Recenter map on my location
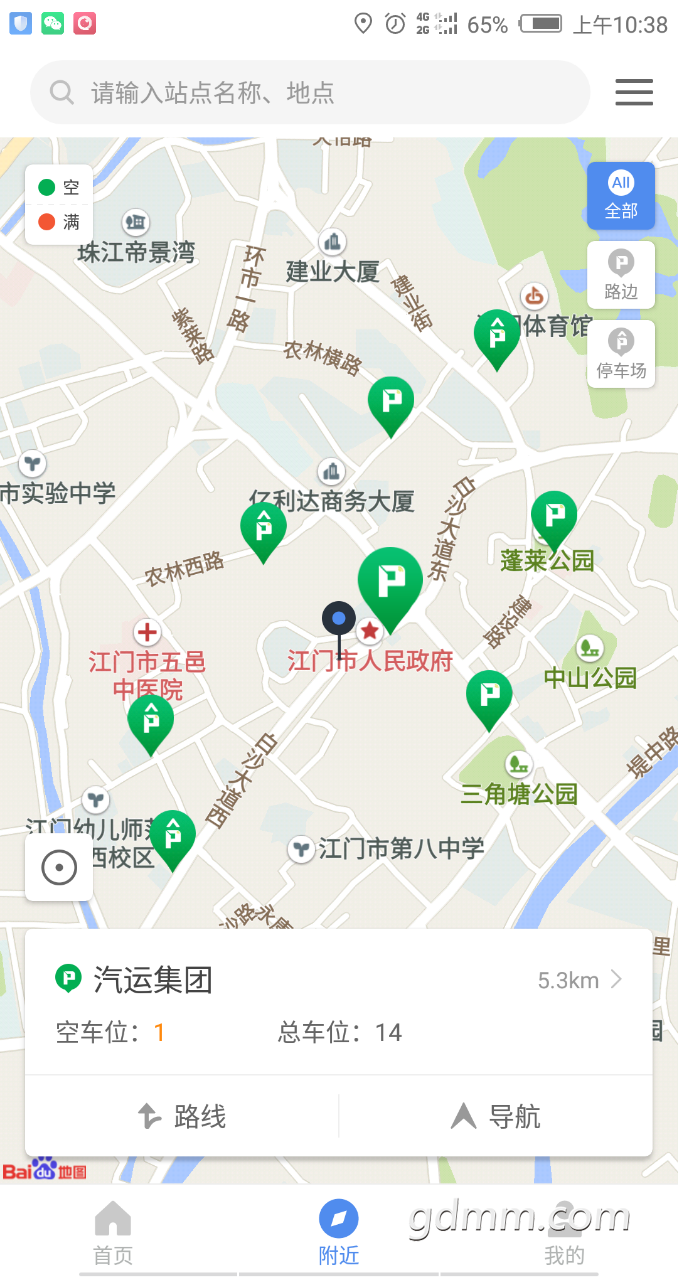The height and width of the screenshot is (1280, 678). pyautogui.click(x=59, y=867)
